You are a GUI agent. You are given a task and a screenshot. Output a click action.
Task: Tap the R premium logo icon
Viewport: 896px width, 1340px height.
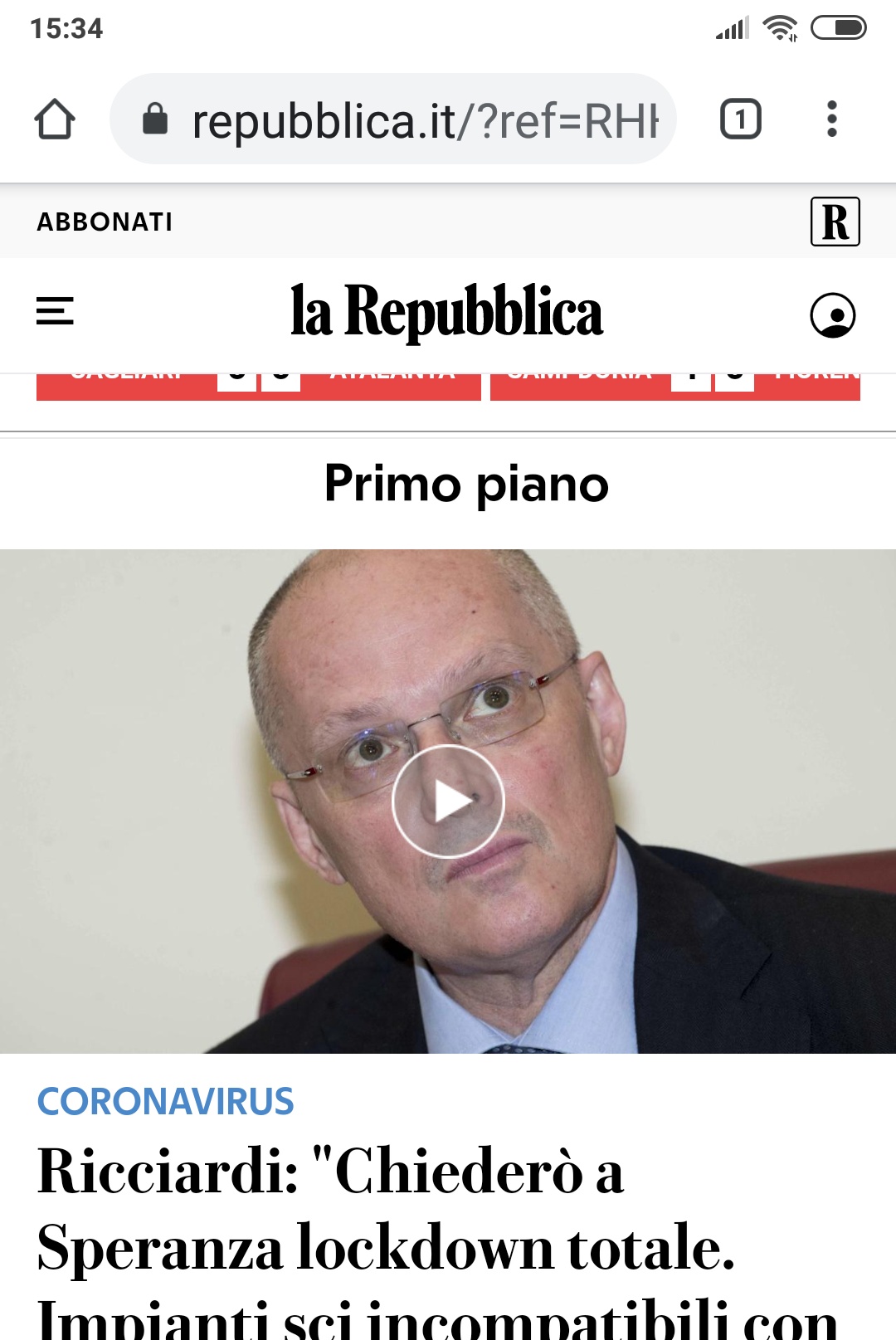[x=835, y=222]
